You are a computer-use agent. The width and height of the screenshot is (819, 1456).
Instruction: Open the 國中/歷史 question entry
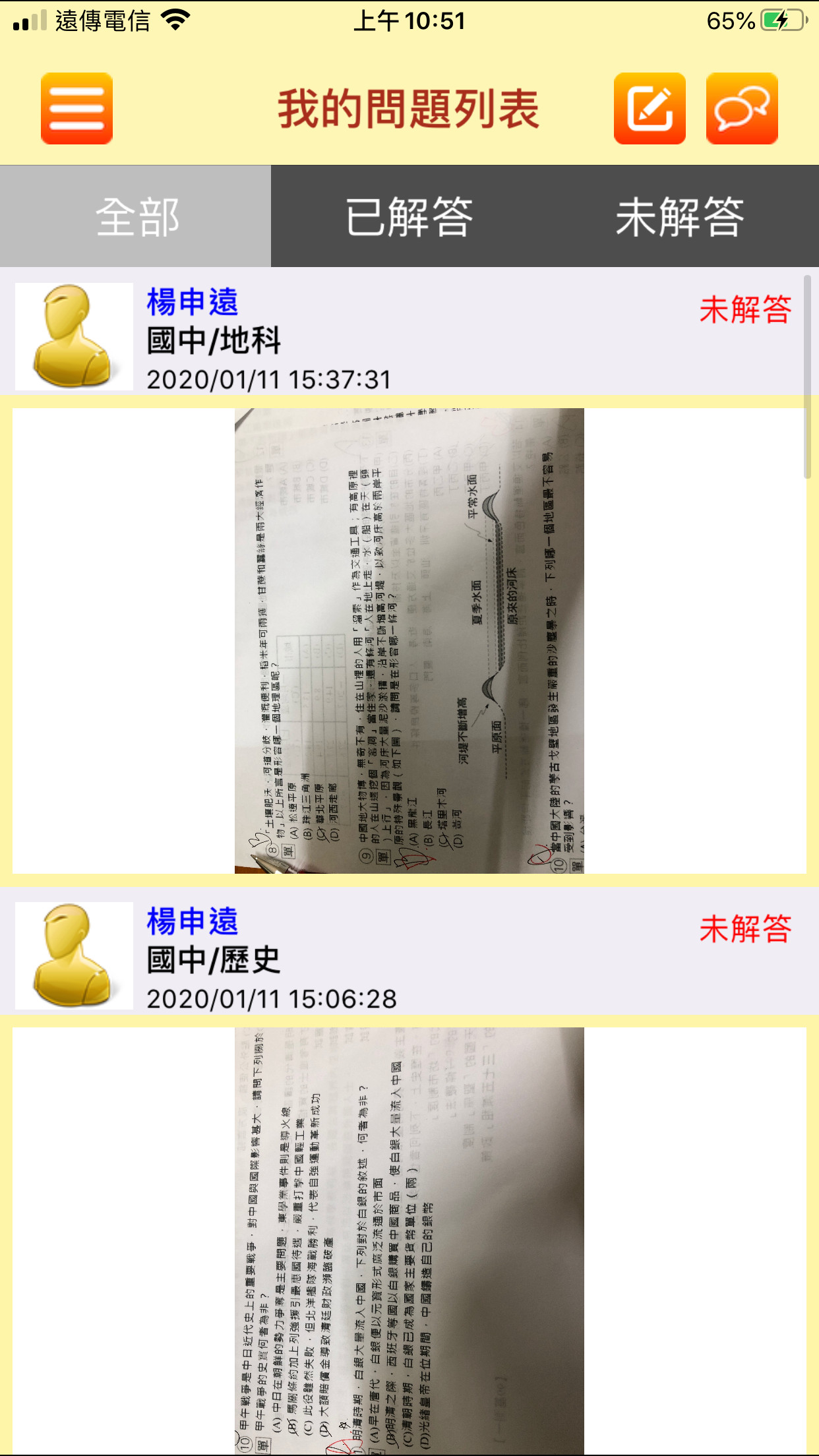(409, 956)
